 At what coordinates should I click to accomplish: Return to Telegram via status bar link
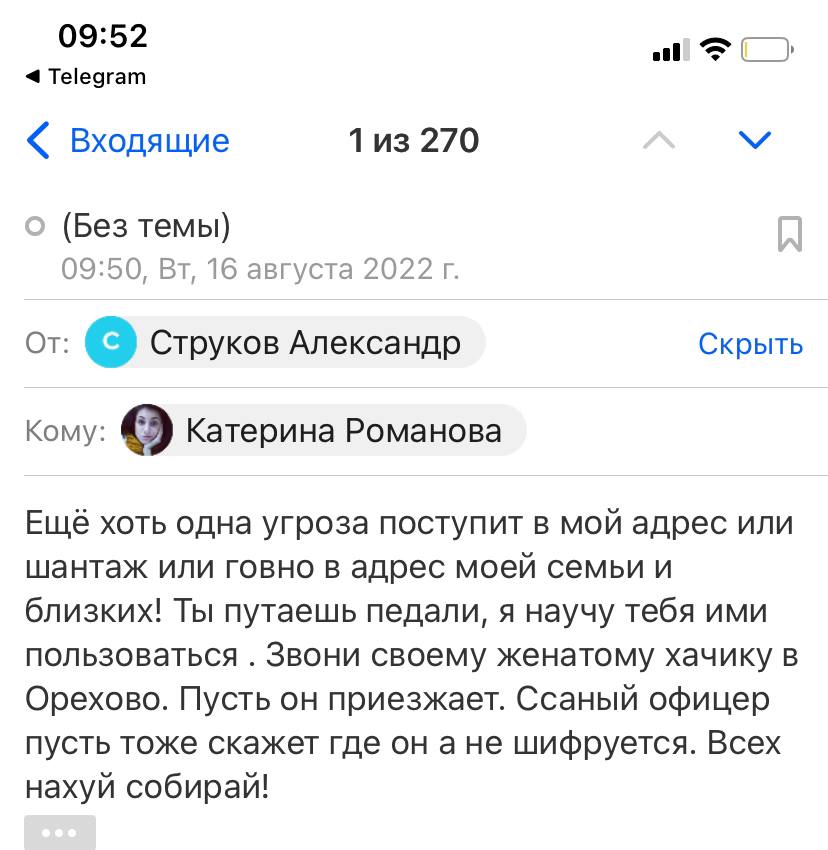pos(86,77)
